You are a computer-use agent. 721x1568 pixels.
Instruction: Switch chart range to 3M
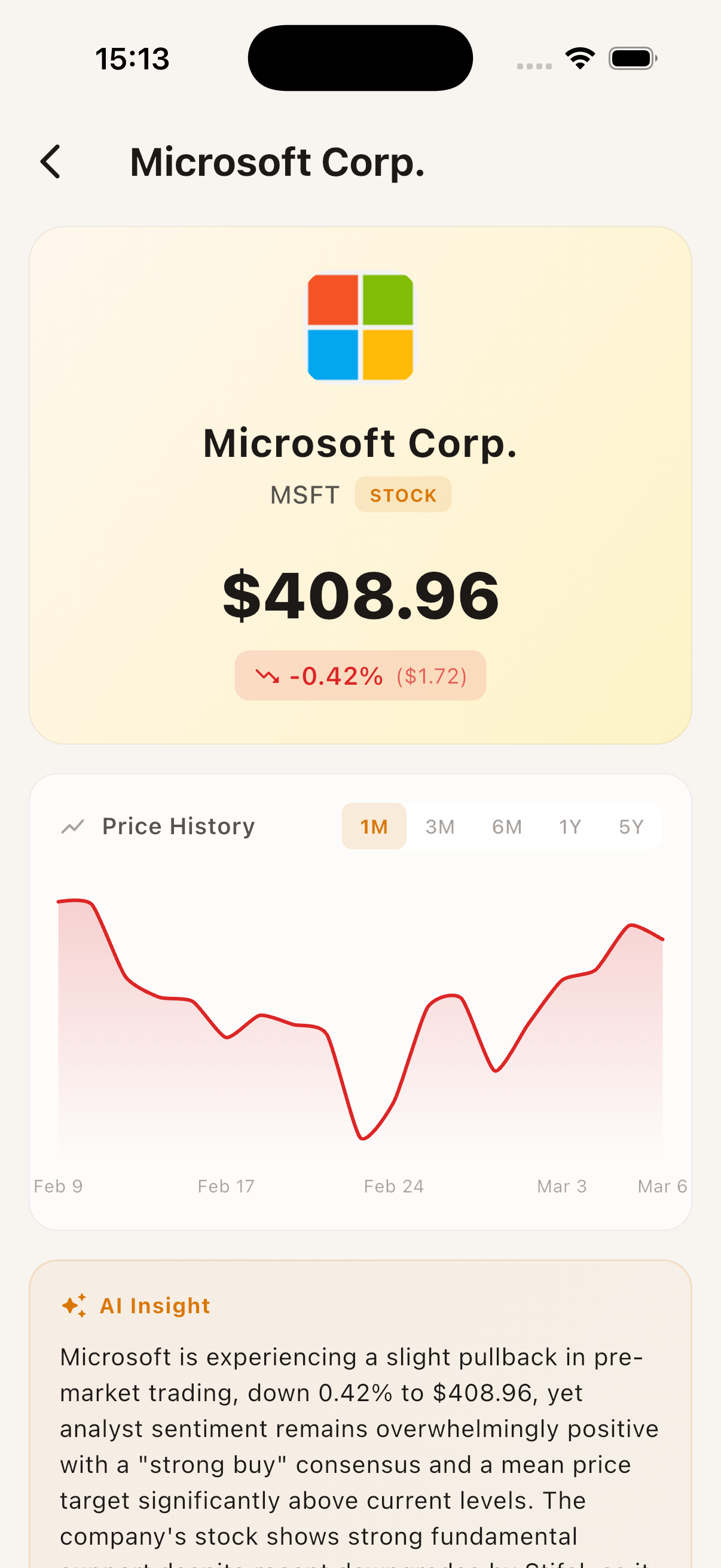(x=439, y=825)
